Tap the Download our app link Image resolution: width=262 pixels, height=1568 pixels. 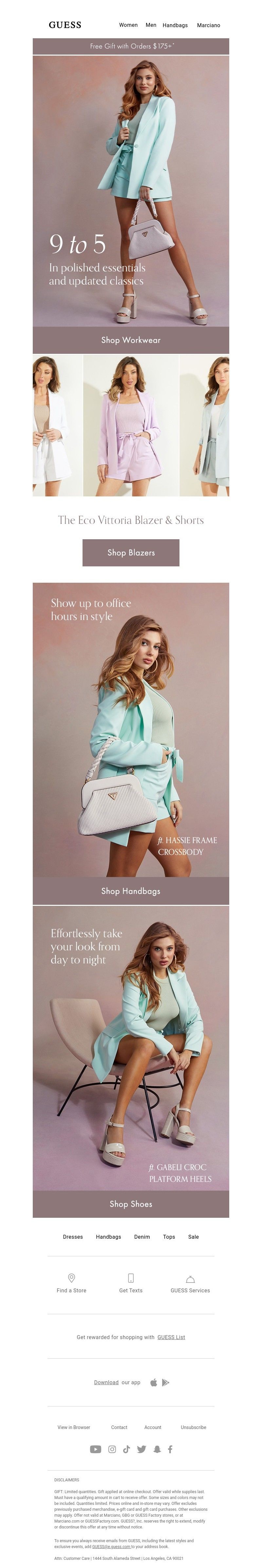[x=106, y=1382]
